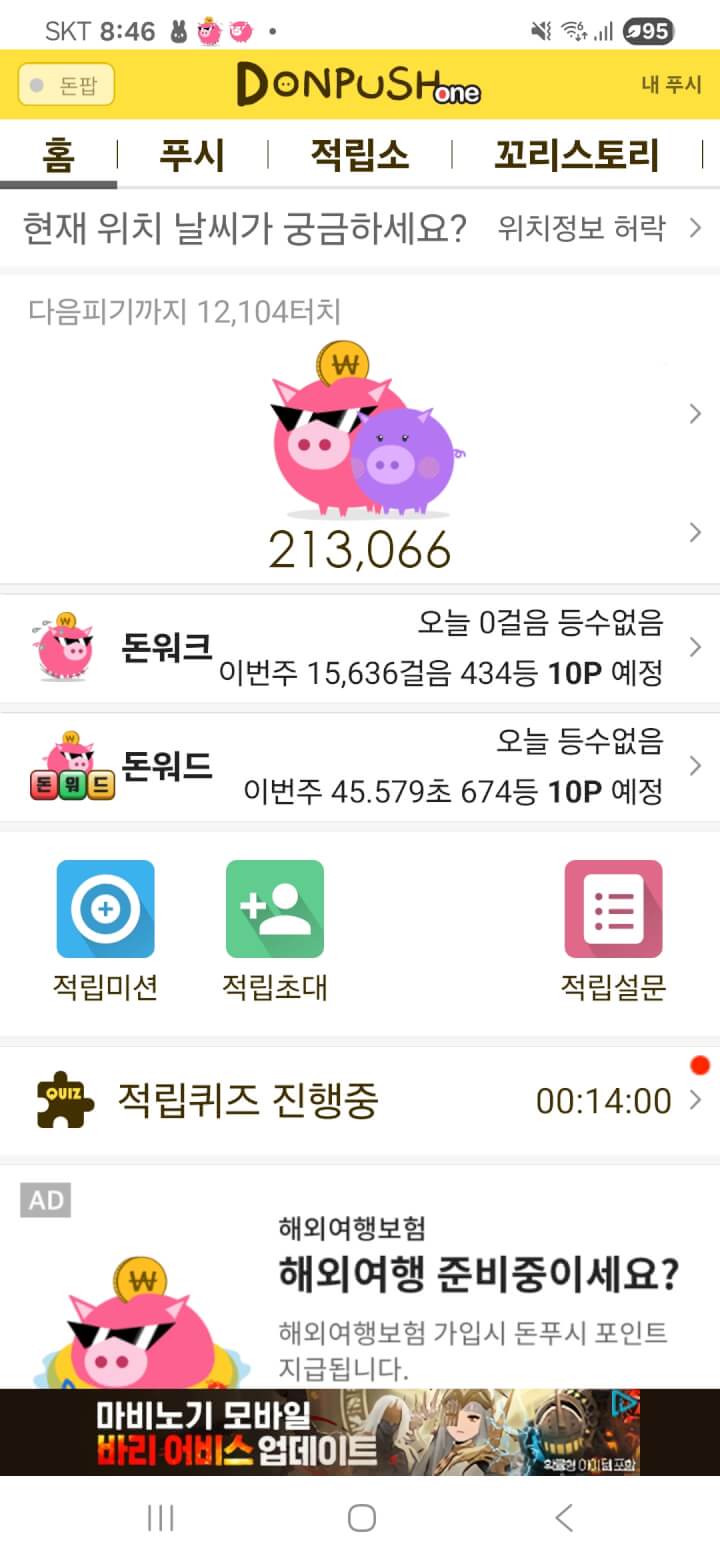
Task: Tap the system back button
Action: point(564,1518)
